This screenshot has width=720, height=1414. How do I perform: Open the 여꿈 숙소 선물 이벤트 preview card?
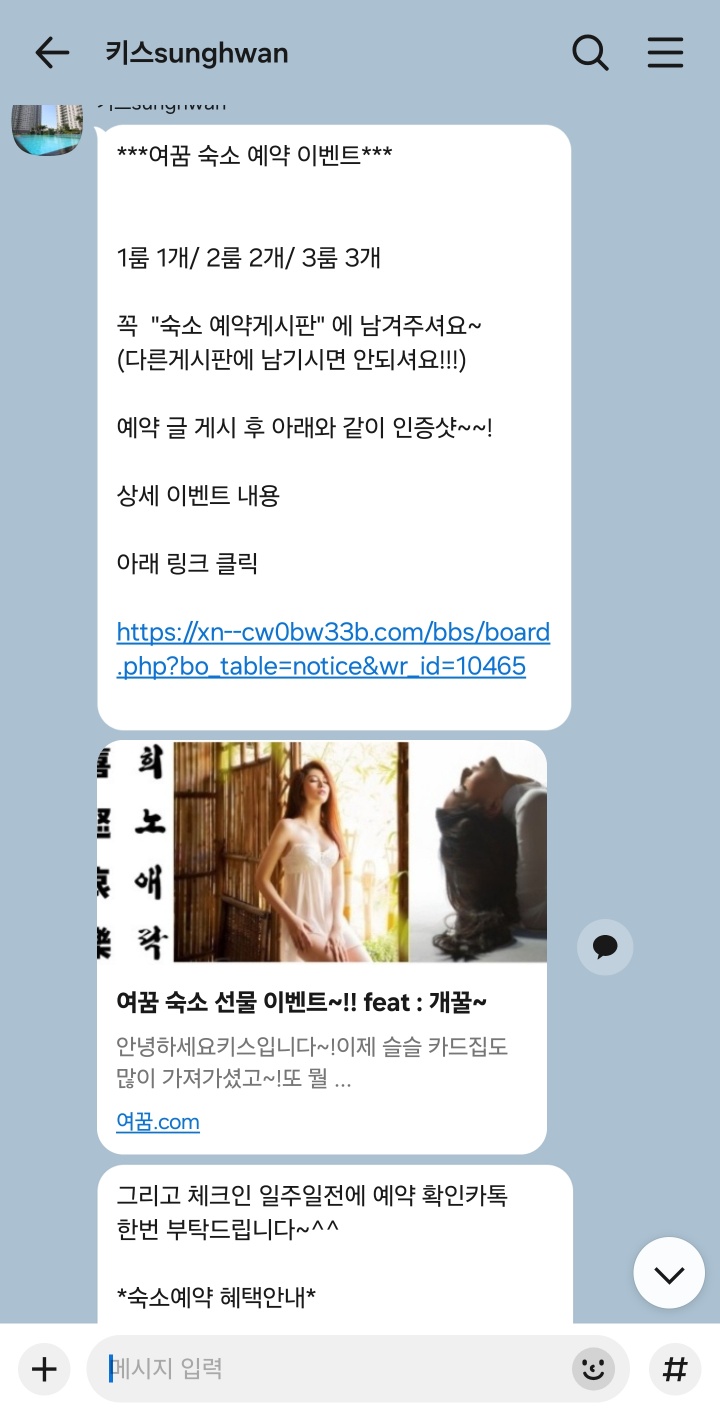point(322,1002)
